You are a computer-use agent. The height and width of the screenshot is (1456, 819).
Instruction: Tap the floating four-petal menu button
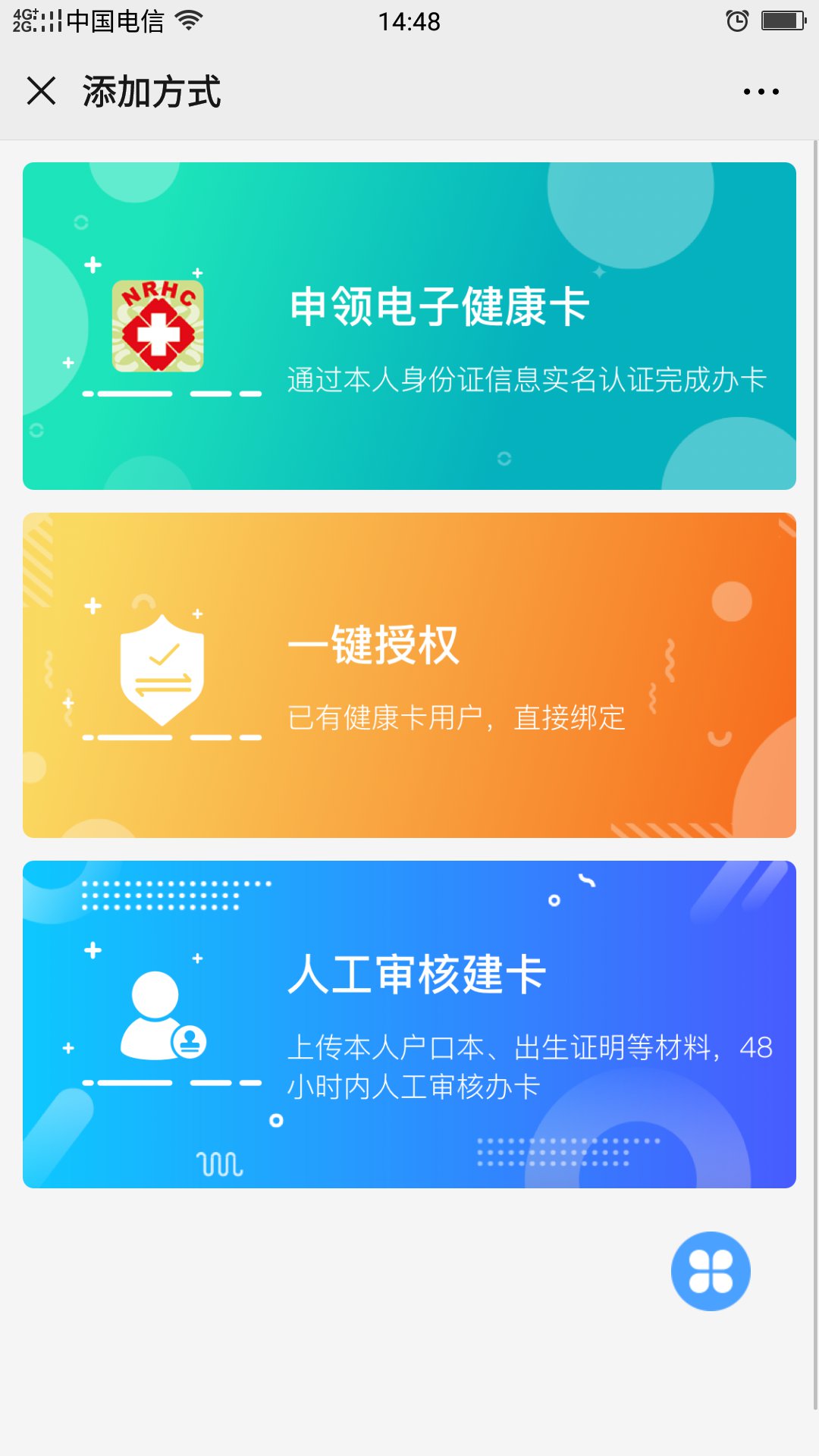click(x=711, y=1271)
